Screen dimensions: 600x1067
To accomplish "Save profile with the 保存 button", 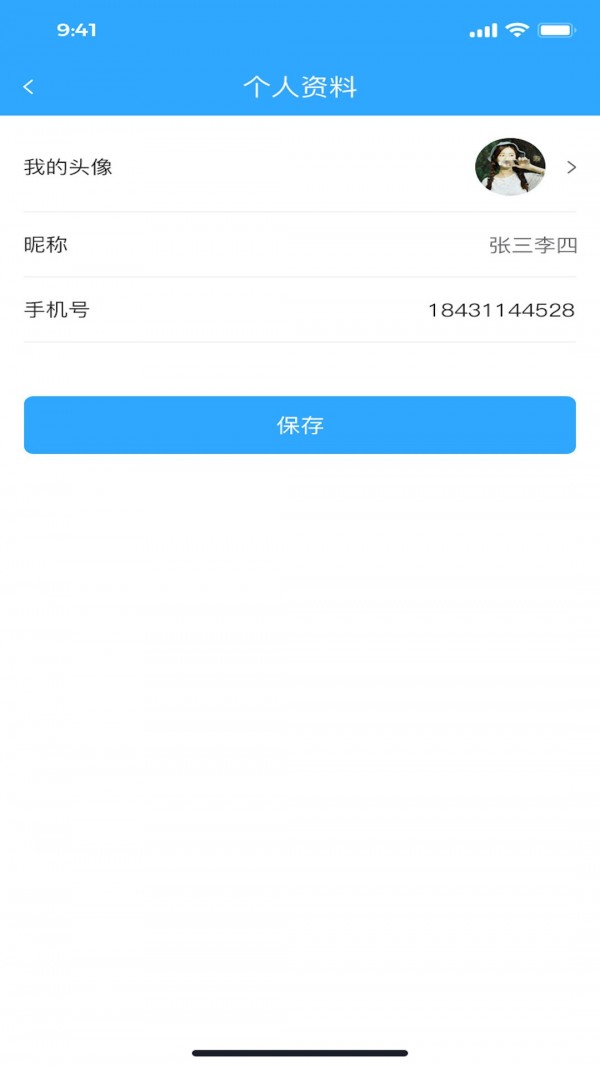I will click(x=300, y=425).
